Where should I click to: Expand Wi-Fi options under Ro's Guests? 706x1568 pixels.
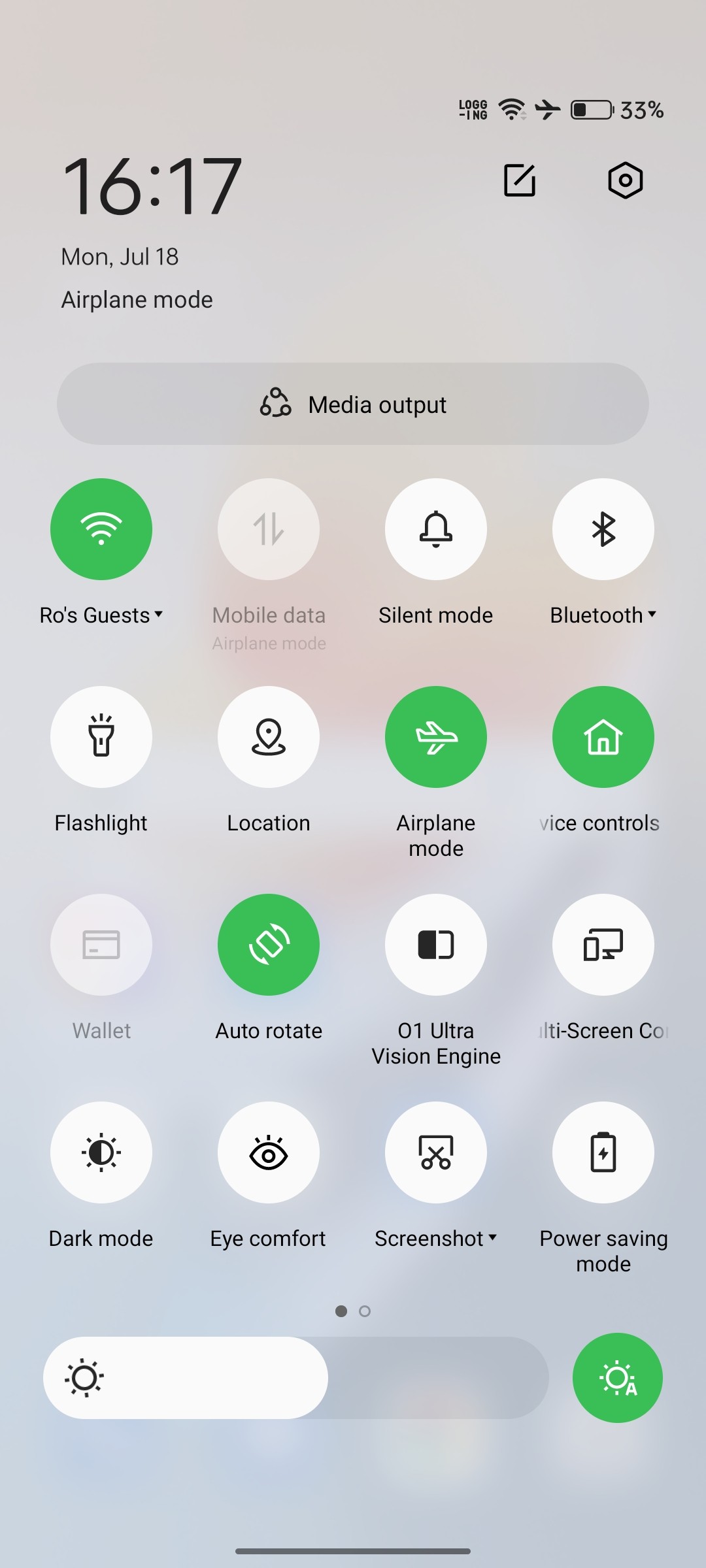[x=159, y=615]
